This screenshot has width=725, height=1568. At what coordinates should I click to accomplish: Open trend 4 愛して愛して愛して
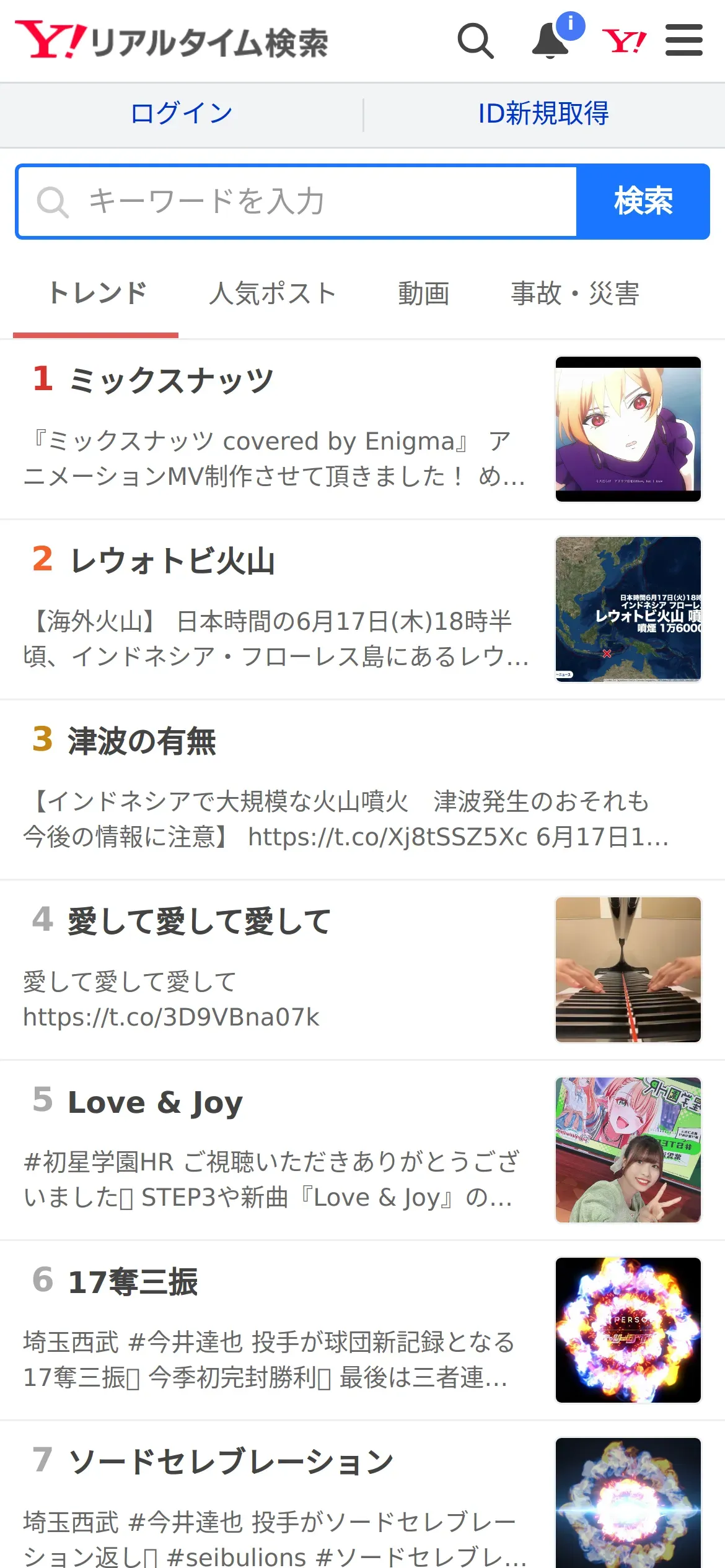(x=200, y=921)
